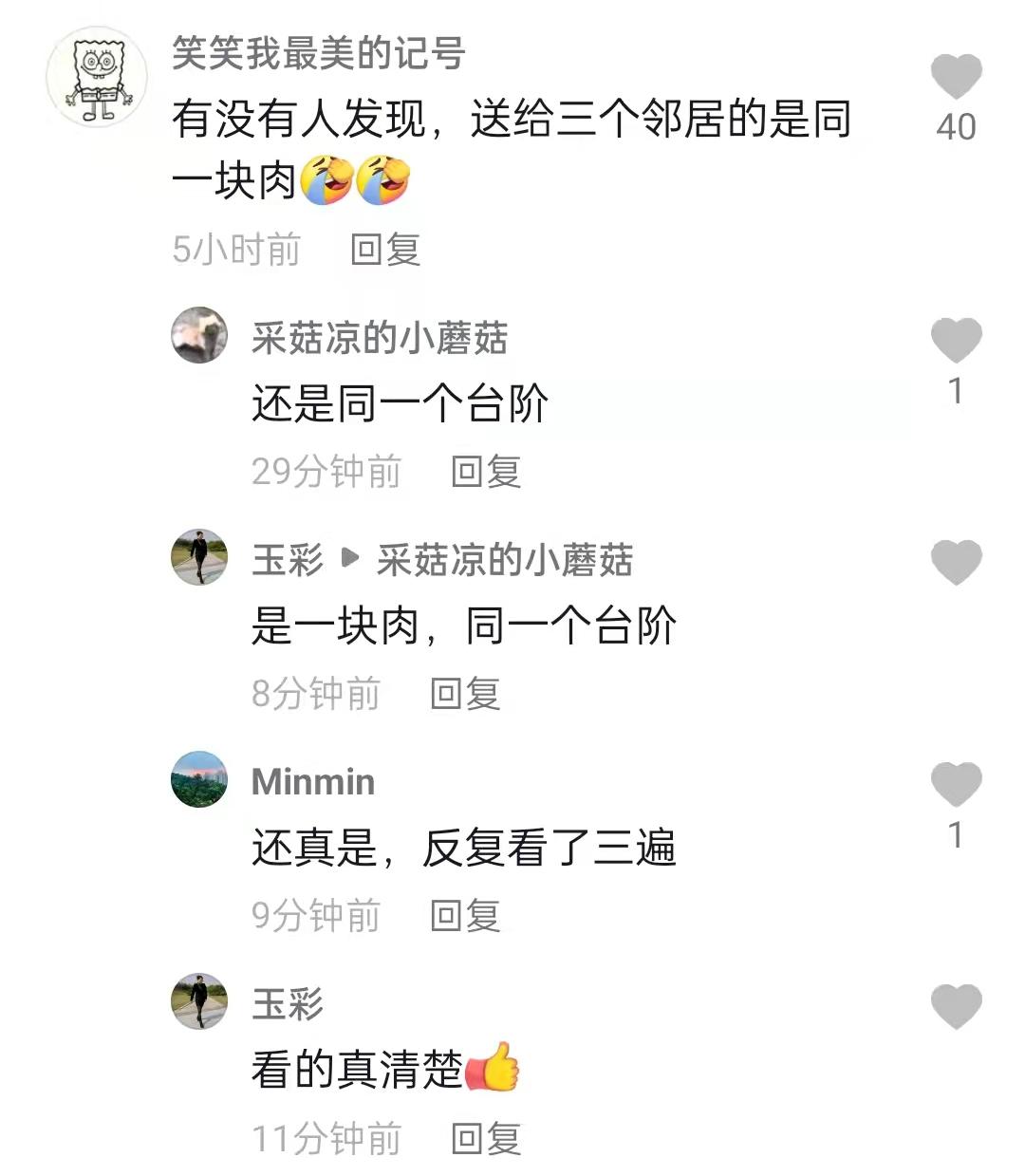The image size is (1025, 1176).
Task: View Minmin's profile avatar
Action: pos(199,779)
